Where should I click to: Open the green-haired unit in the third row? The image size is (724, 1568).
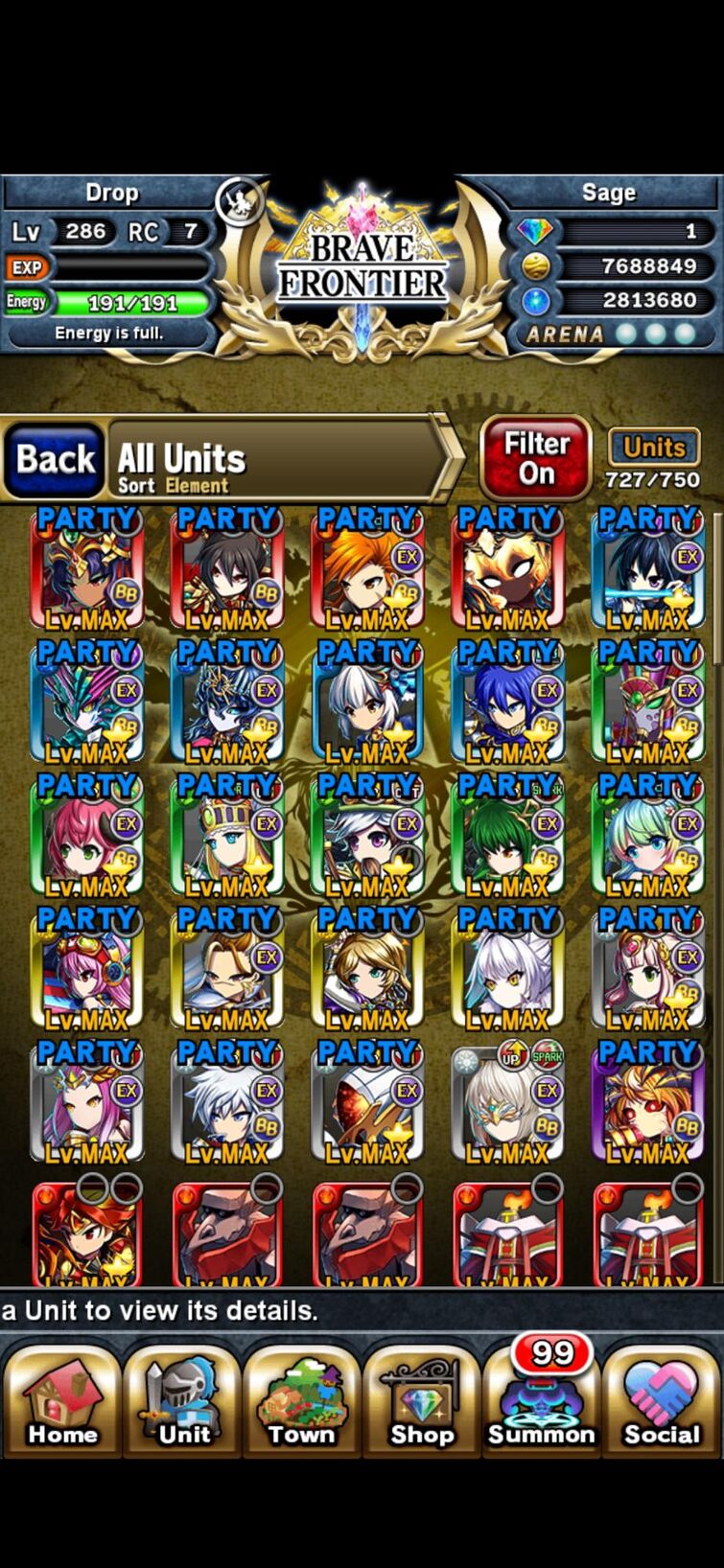(508, 838)
